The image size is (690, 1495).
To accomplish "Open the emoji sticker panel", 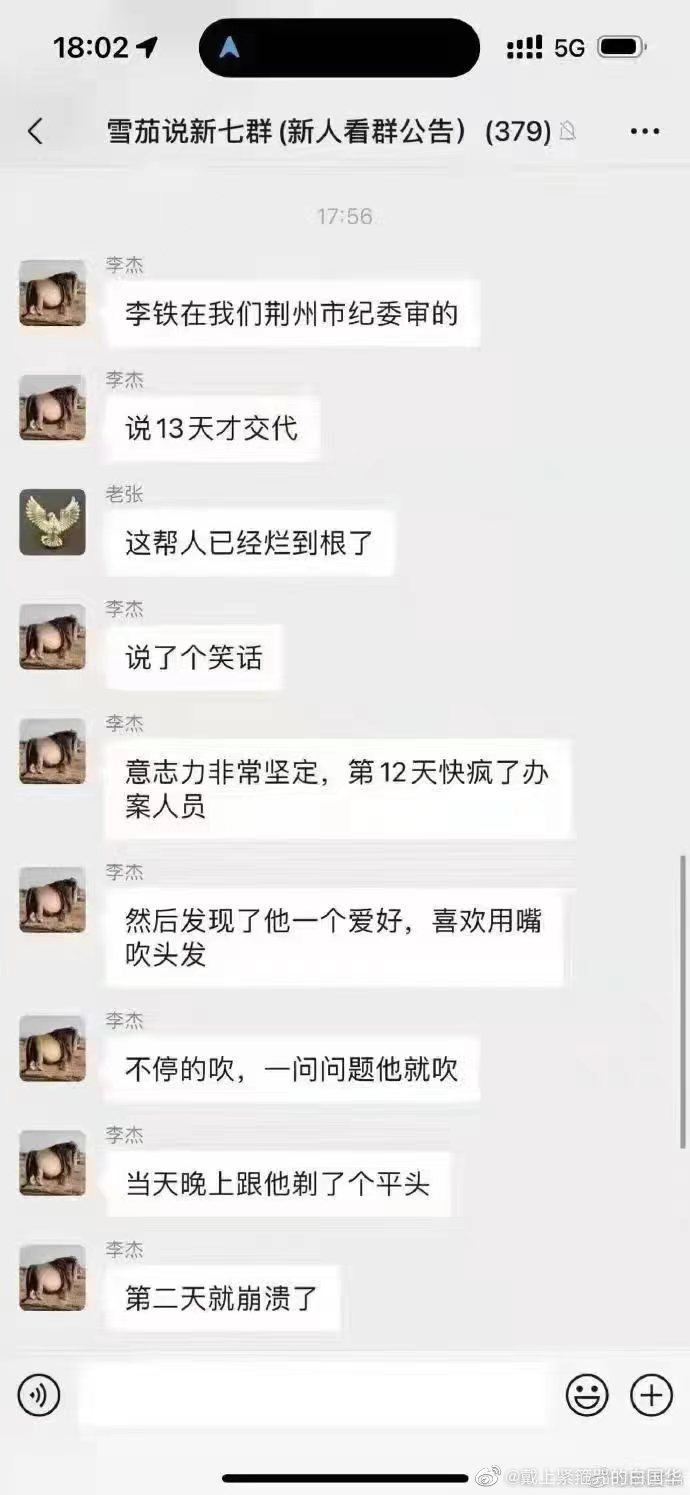I will click(587, 1395).
